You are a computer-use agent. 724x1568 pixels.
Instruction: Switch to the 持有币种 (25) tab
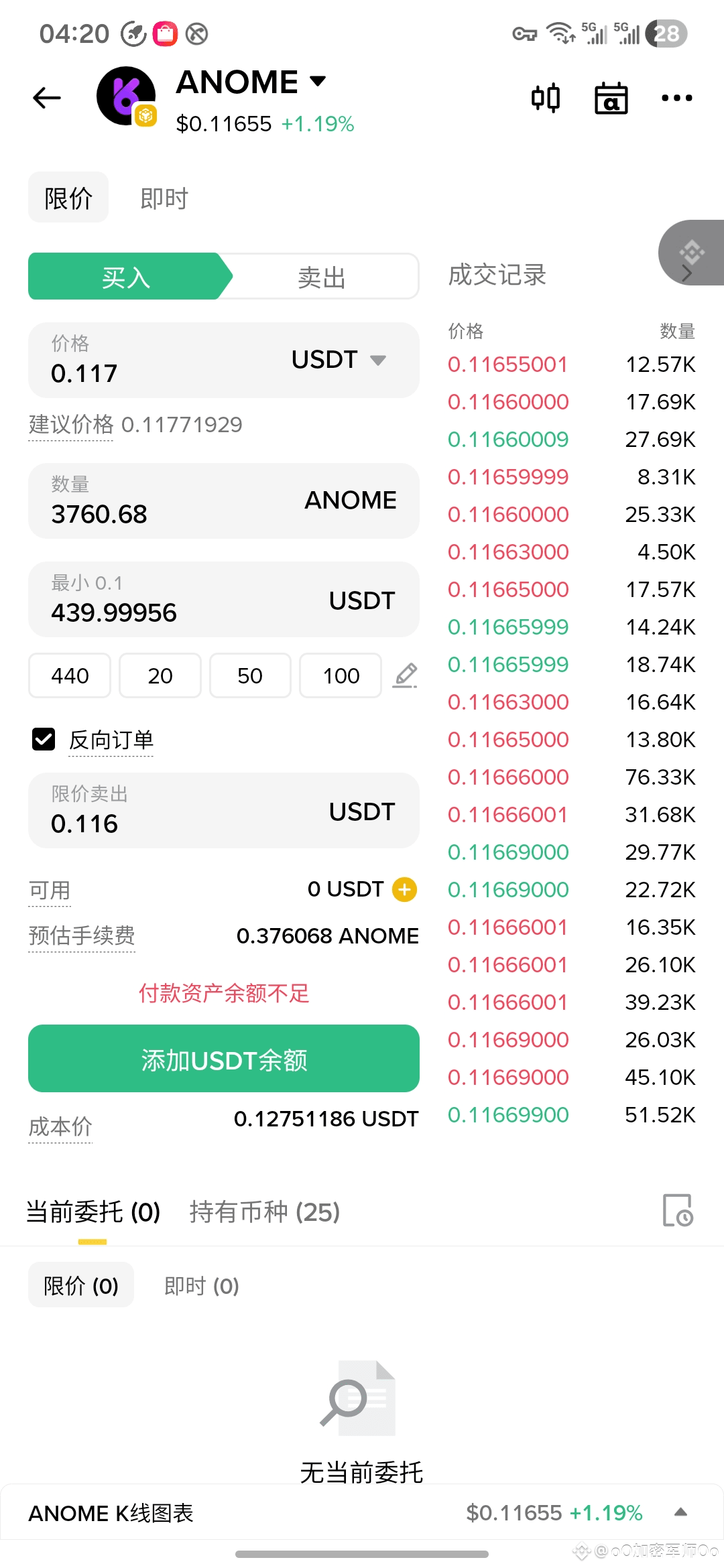pyautogui.click(x=265, y=1212)
